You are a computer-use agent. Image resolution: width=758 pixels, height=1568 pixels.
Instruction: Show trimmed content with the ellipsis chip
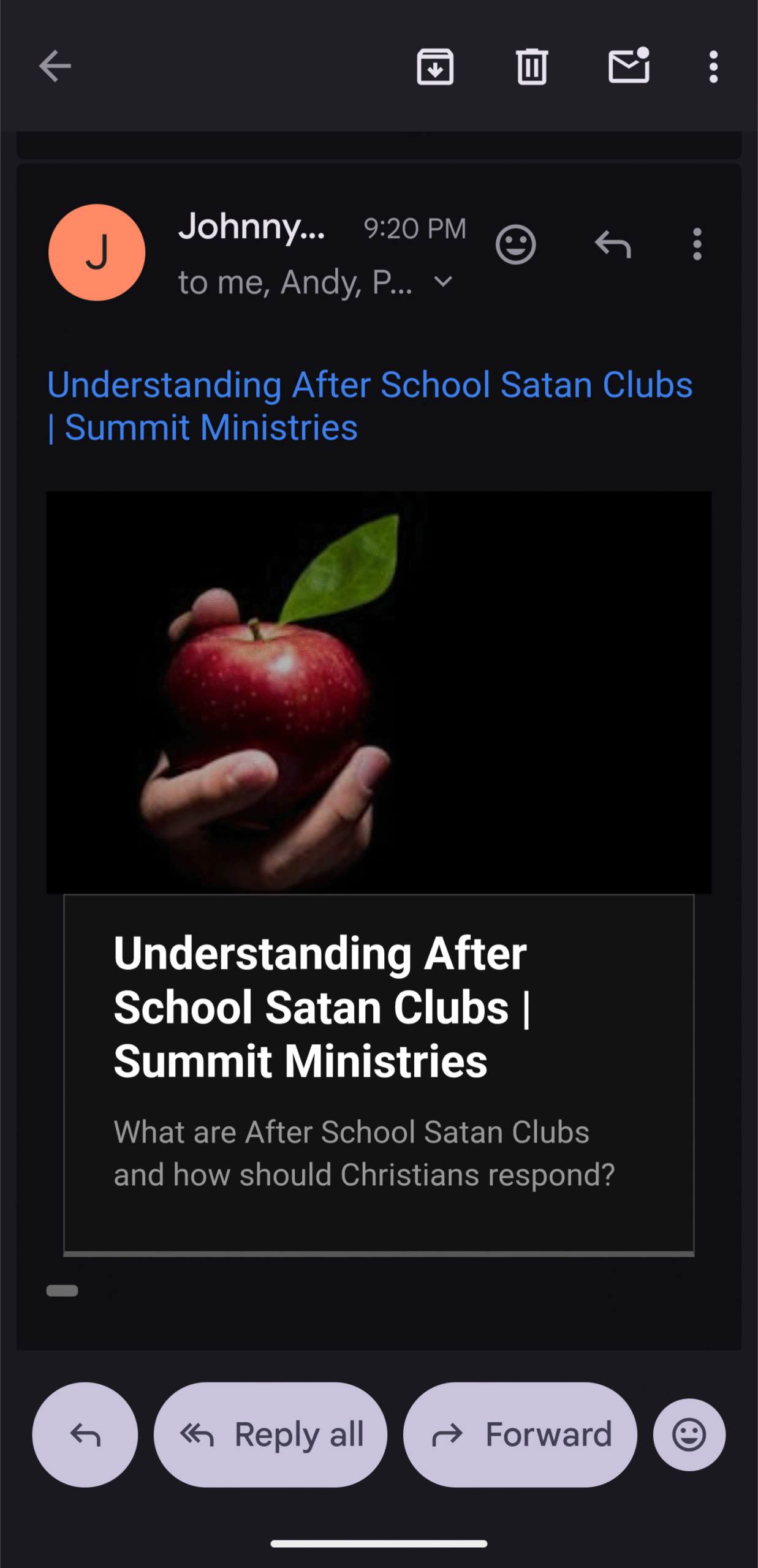63,1291
